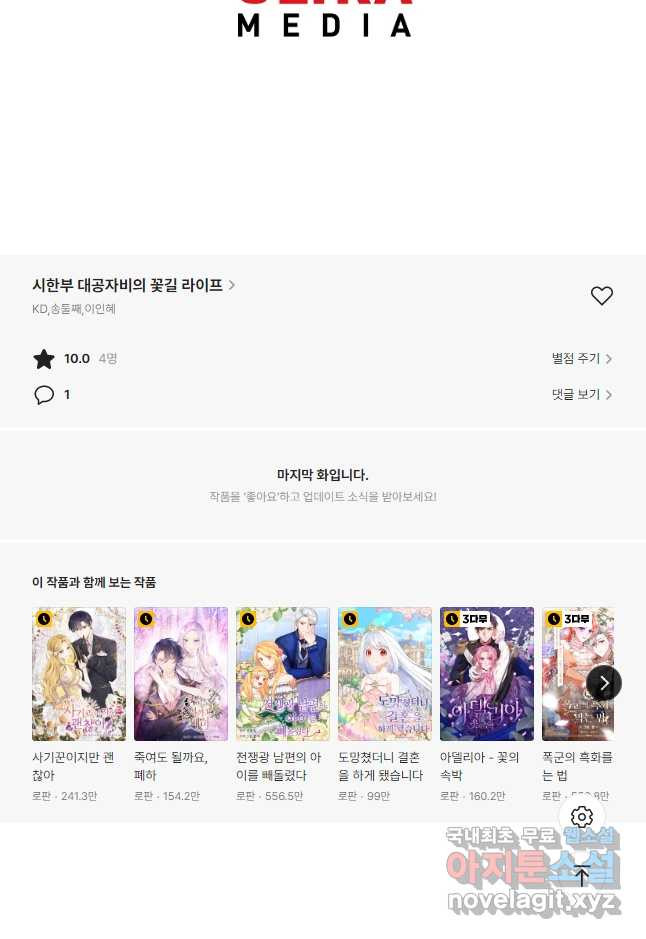Open 댓글 보기 to view comments
Screen dimensions: 646x939
click(581, 394)
